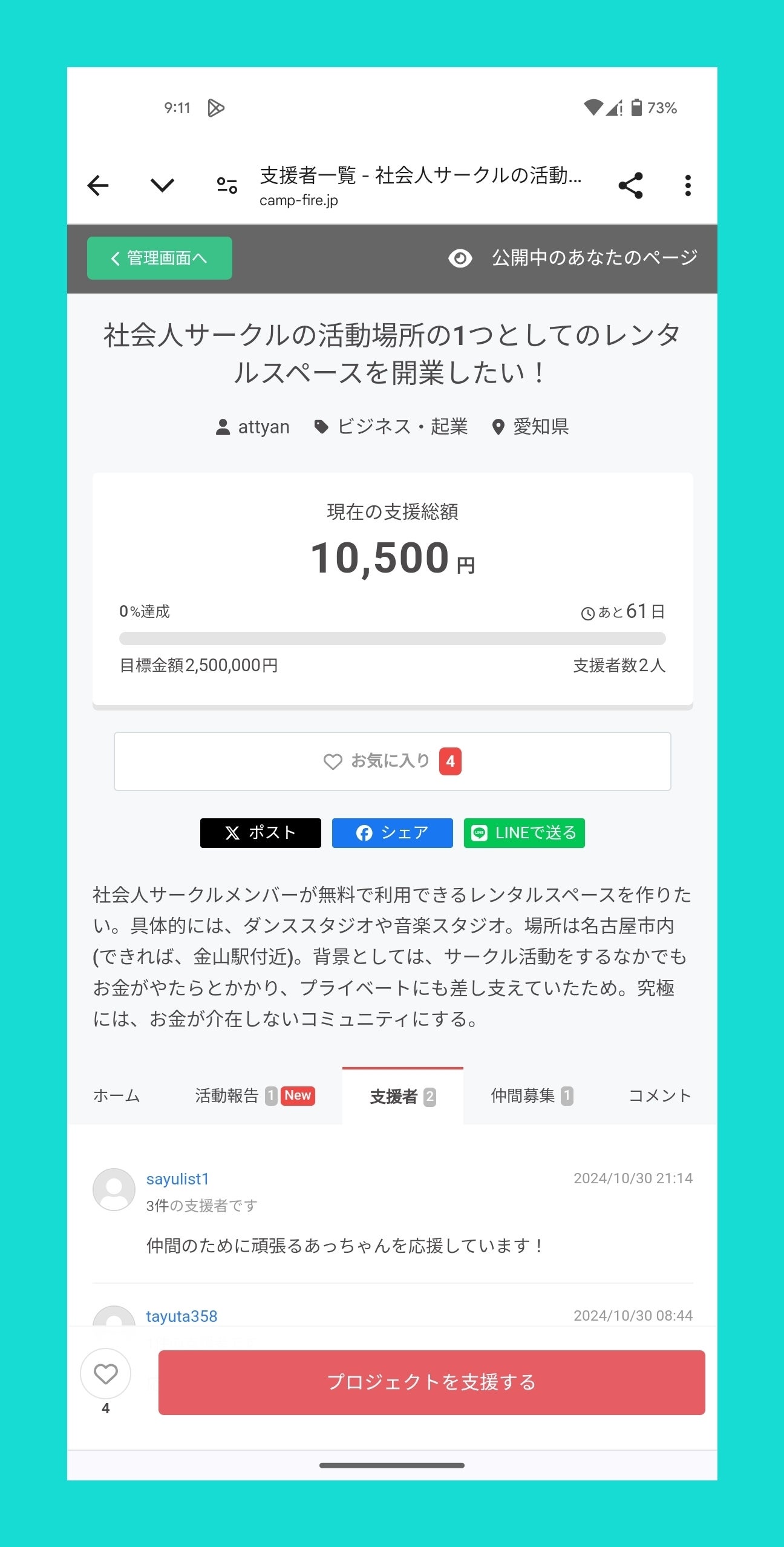Tap the heart icon in the bottom bar
Image resolution: width=784 pixels, height=1547 pixels.
point(106,1375)
